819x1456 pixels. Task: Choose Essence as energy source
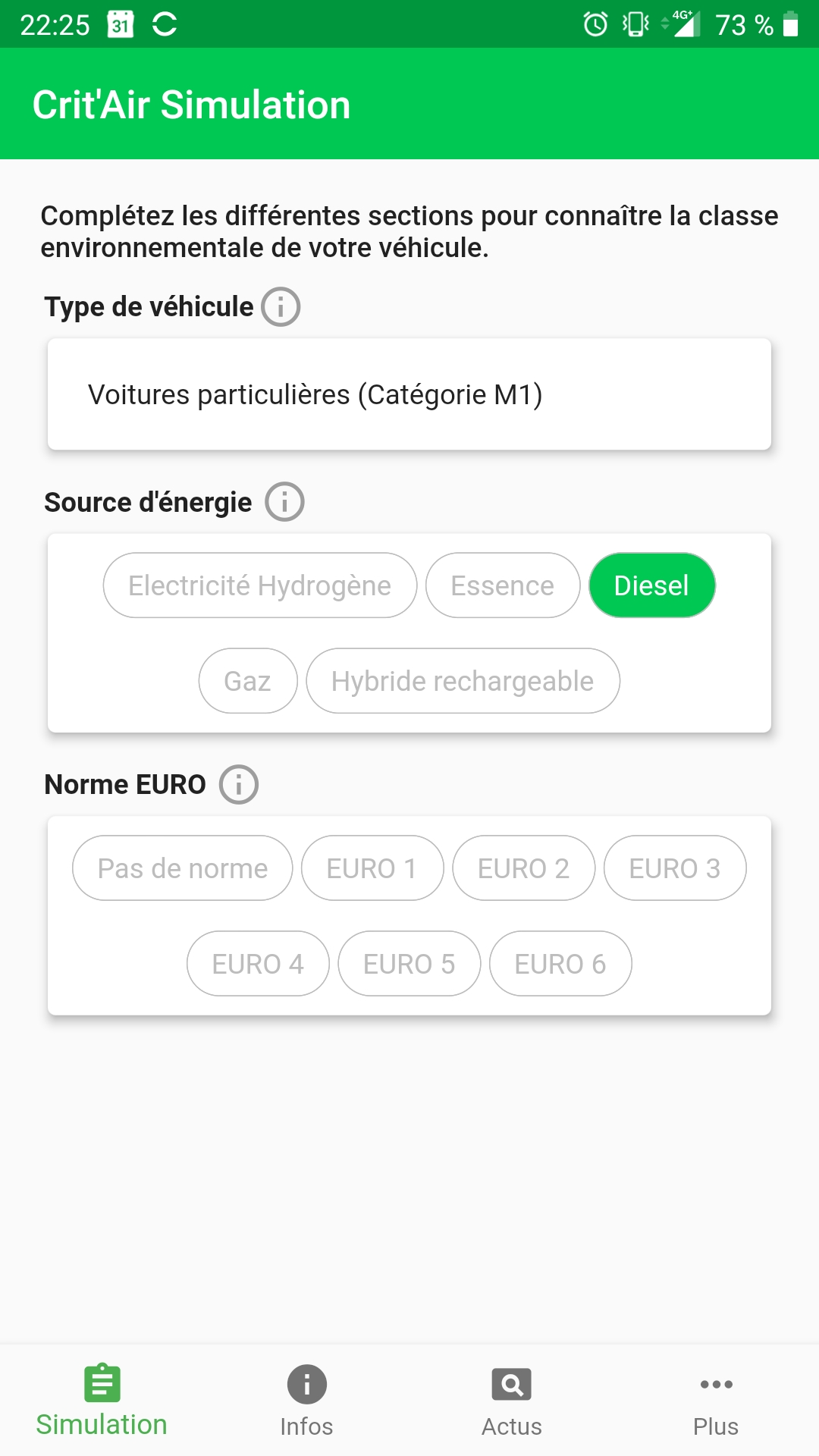[503, 585]
